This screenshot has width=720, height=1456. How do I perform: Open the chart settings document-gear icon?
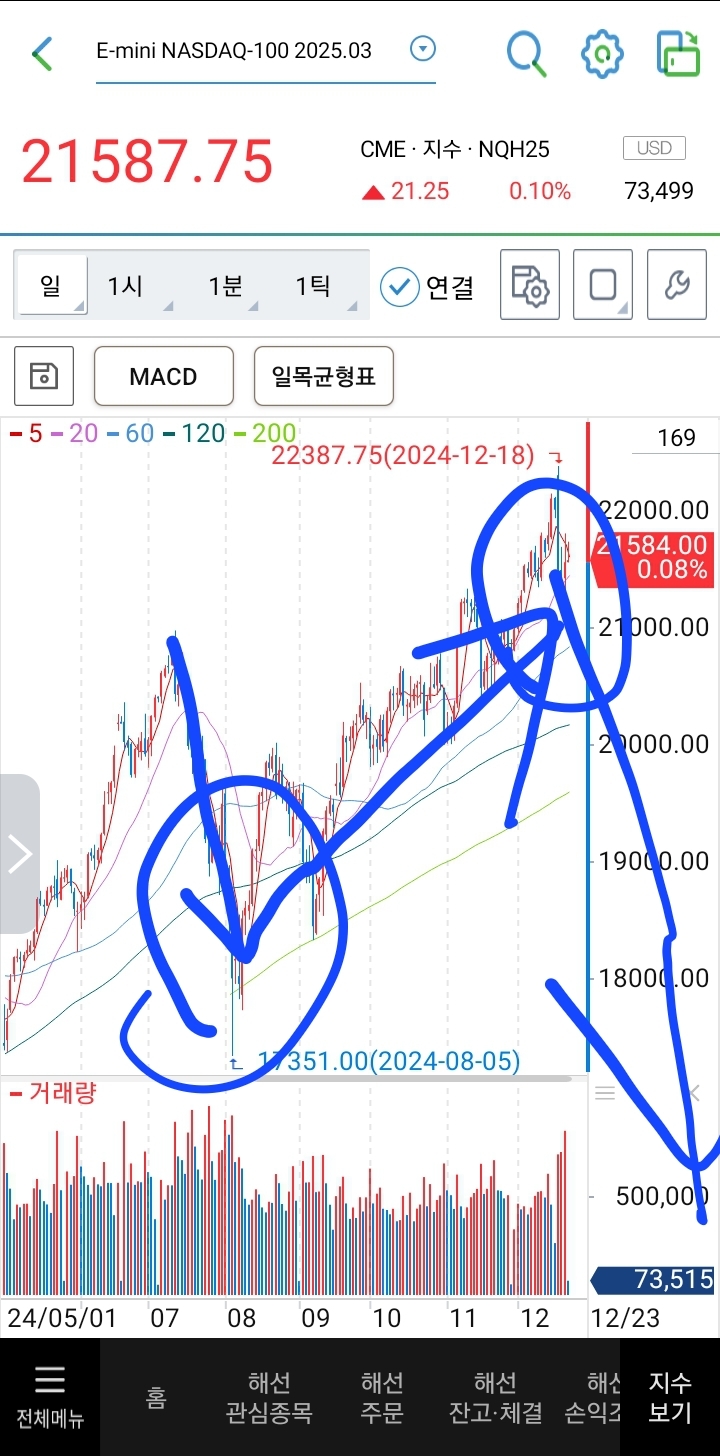530,286
